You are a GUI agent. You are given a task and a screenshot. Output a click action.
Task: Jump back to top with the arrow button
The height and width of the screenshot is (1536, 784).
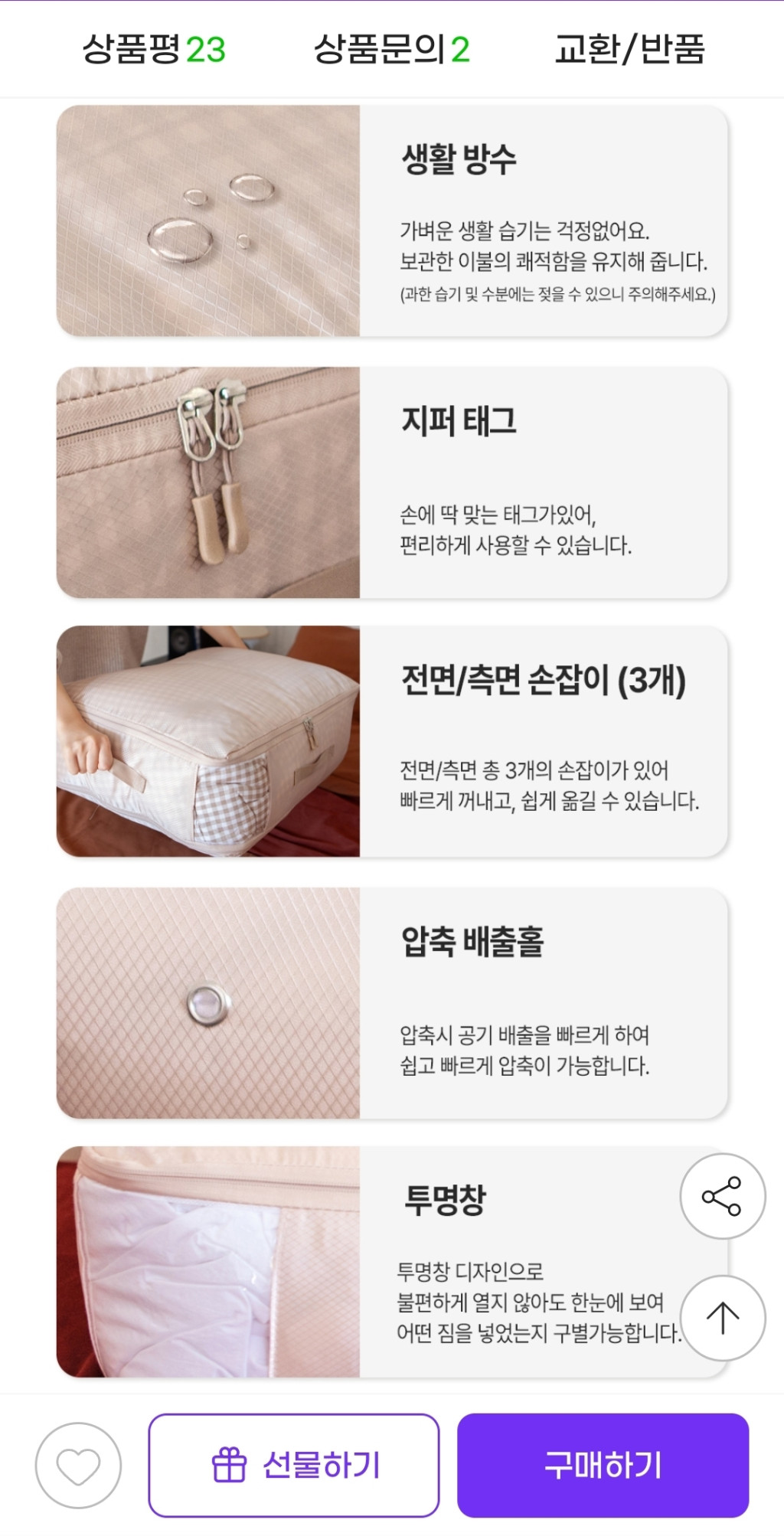[x=722, y=1319]
